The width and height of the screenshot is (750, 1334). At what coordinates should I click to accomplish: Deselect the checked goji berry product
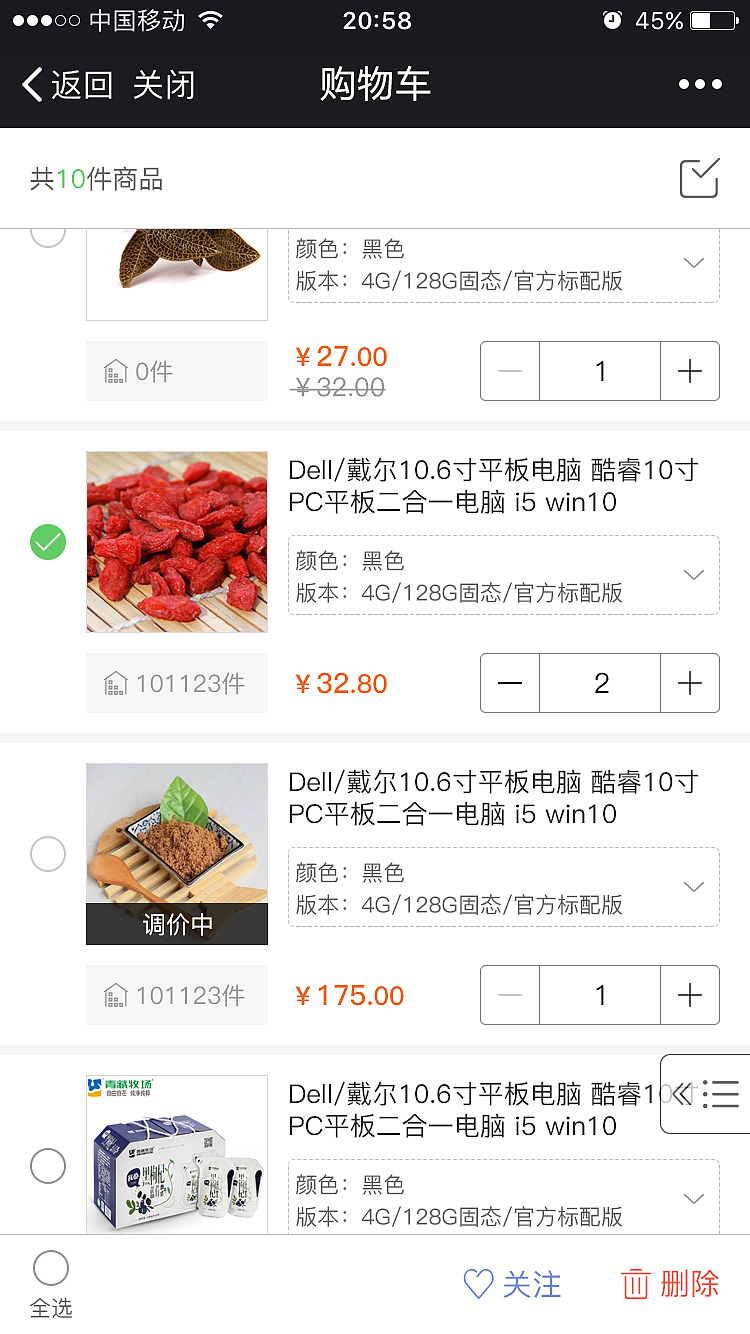click(48, 543)
